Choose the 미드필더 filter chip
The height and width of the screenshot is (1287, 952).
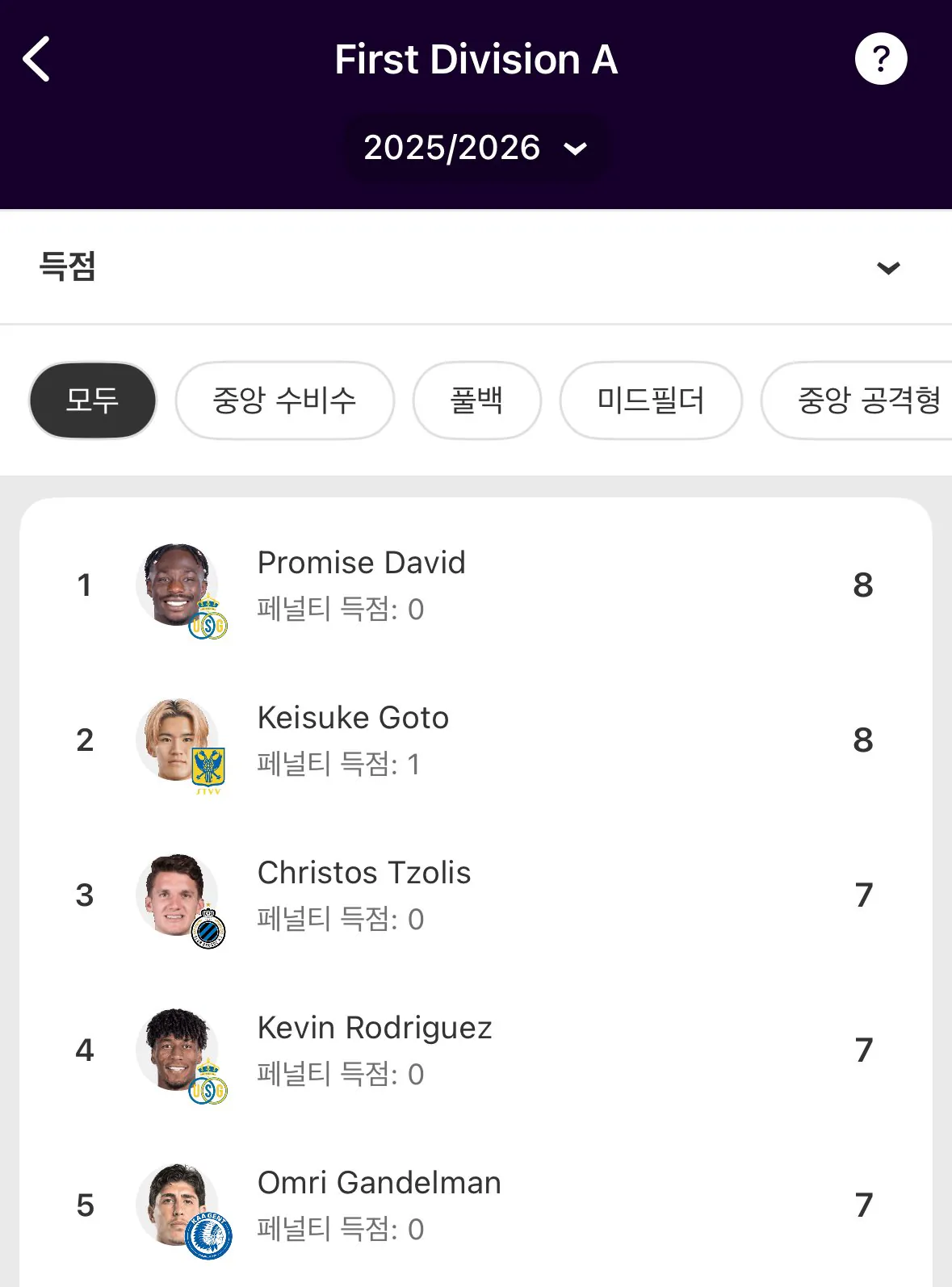(x=650, y=400)
